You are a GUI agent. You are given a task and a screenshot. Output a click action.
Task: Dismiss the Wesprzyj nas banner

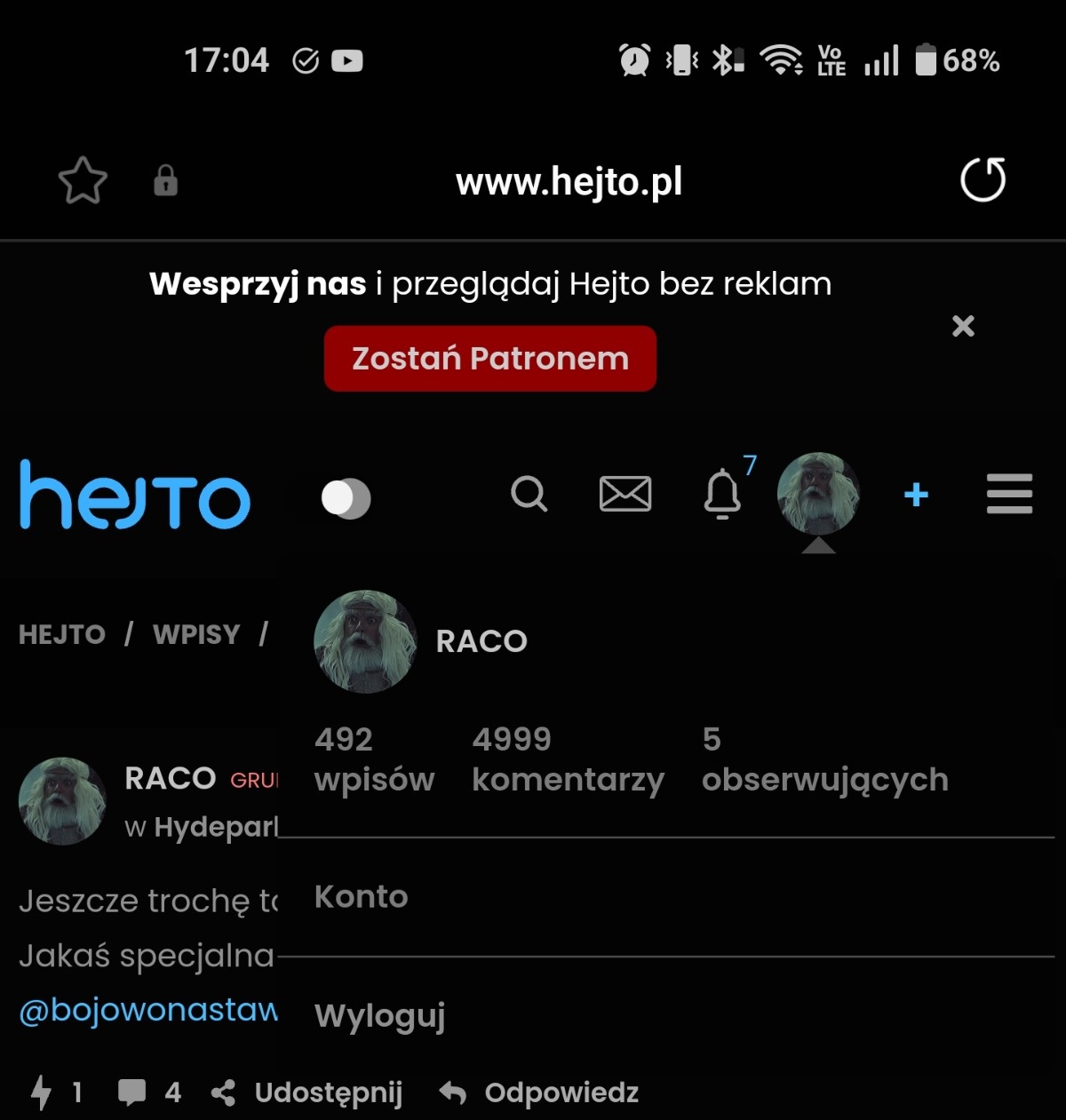click(x=963, y=326)
